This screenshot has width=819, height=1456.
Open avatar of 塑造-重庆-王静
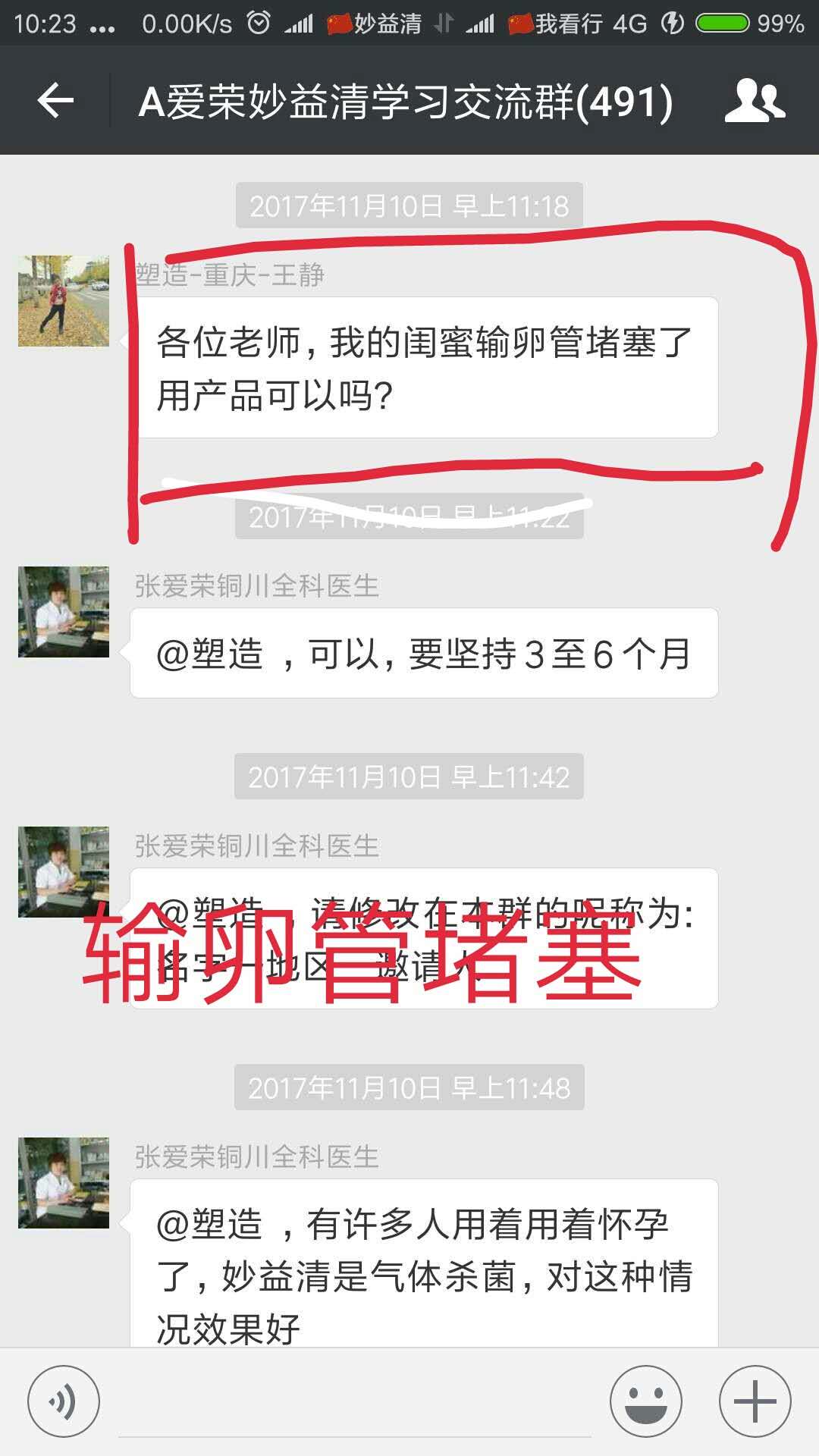pyautogui.click(x=64, y=301)
